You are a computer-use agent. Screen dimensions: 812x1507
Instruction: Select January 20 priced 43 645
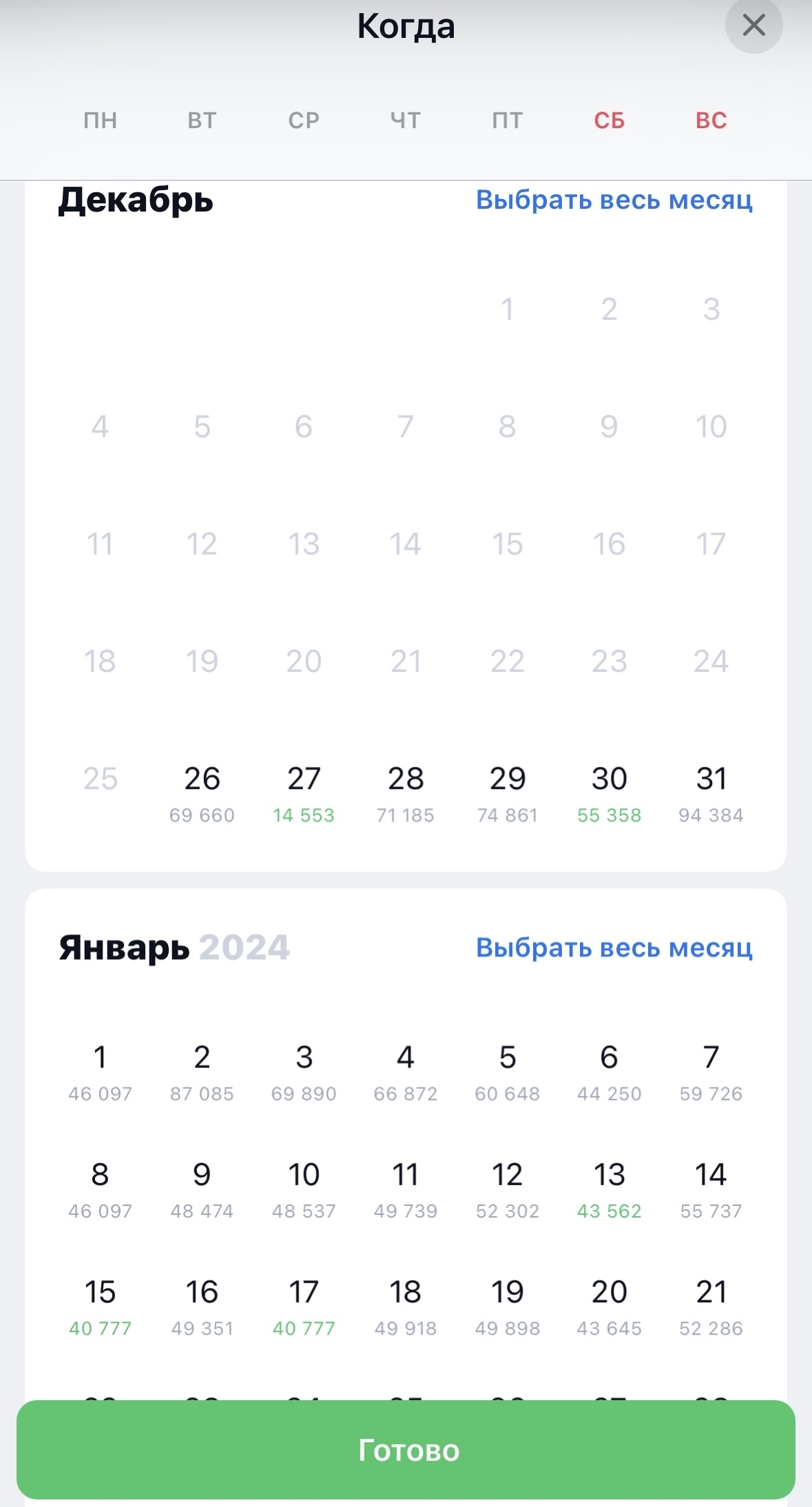(x=610, y=1306)
